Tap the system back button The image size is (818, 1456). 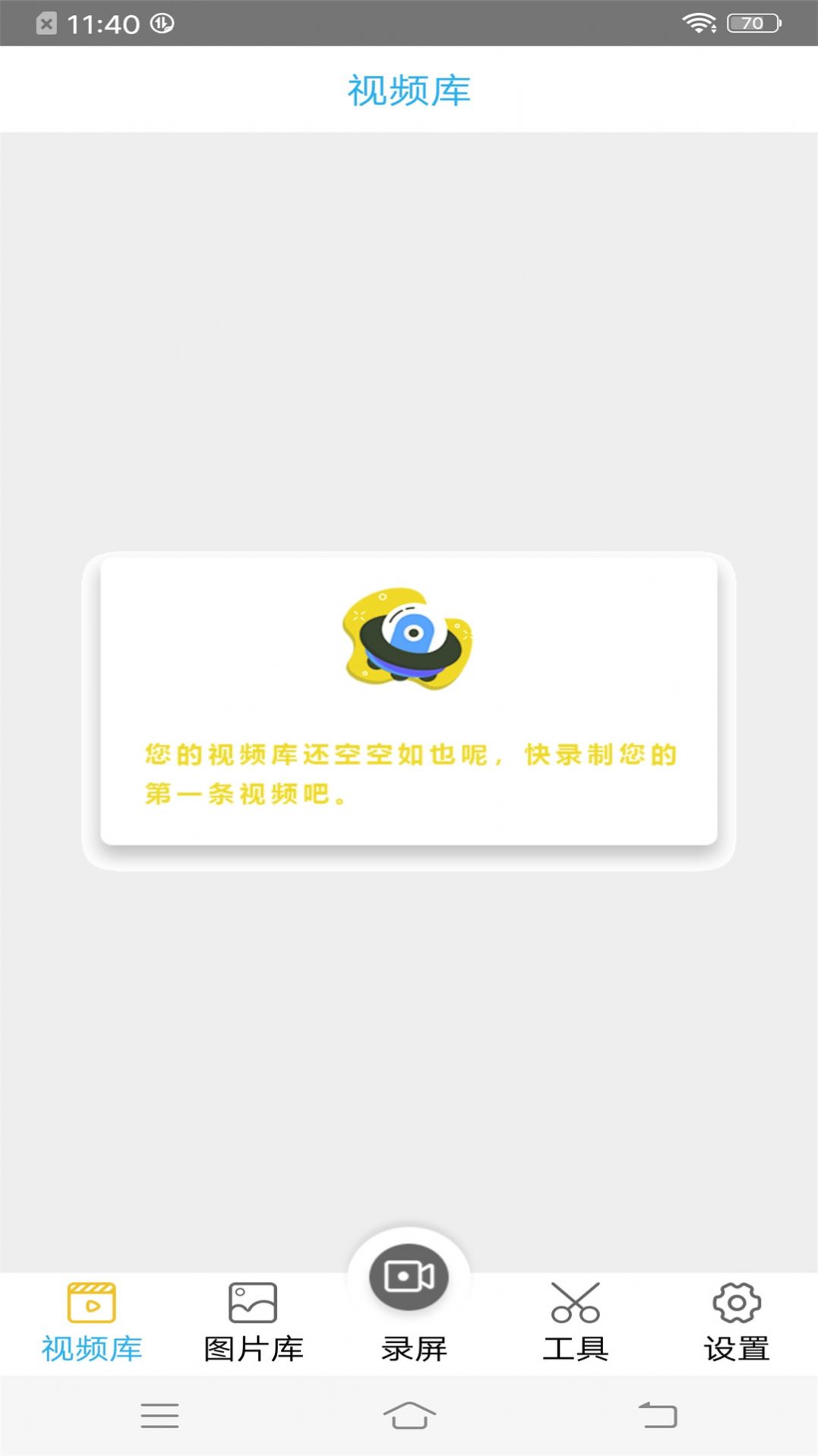(657, 1415)
